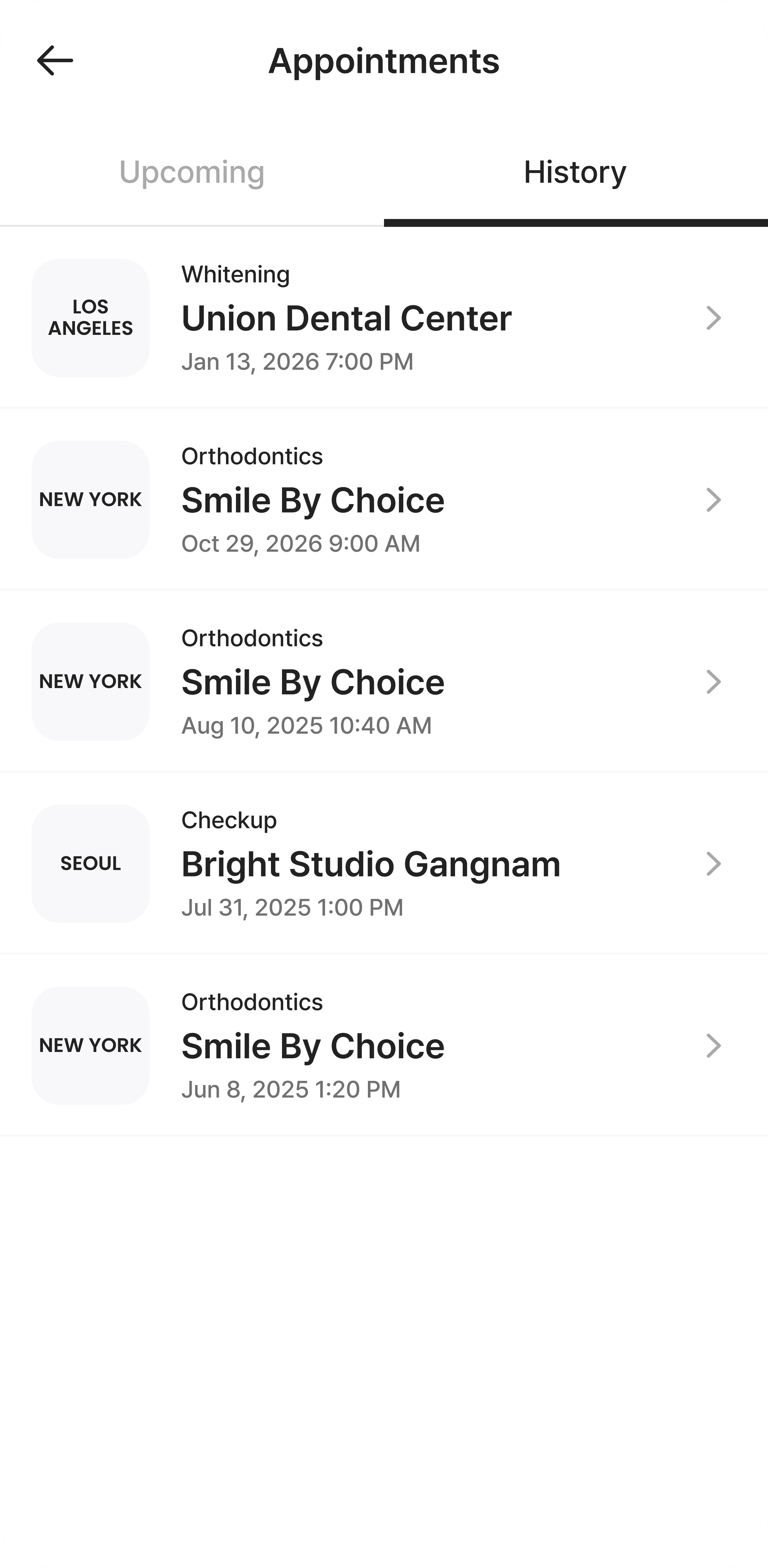Image resolution: width=768 pixels, height=1568 pixels.
Task: Open Smile By Choice appointment on Oct 29, 2026
Action: (384, 500)
